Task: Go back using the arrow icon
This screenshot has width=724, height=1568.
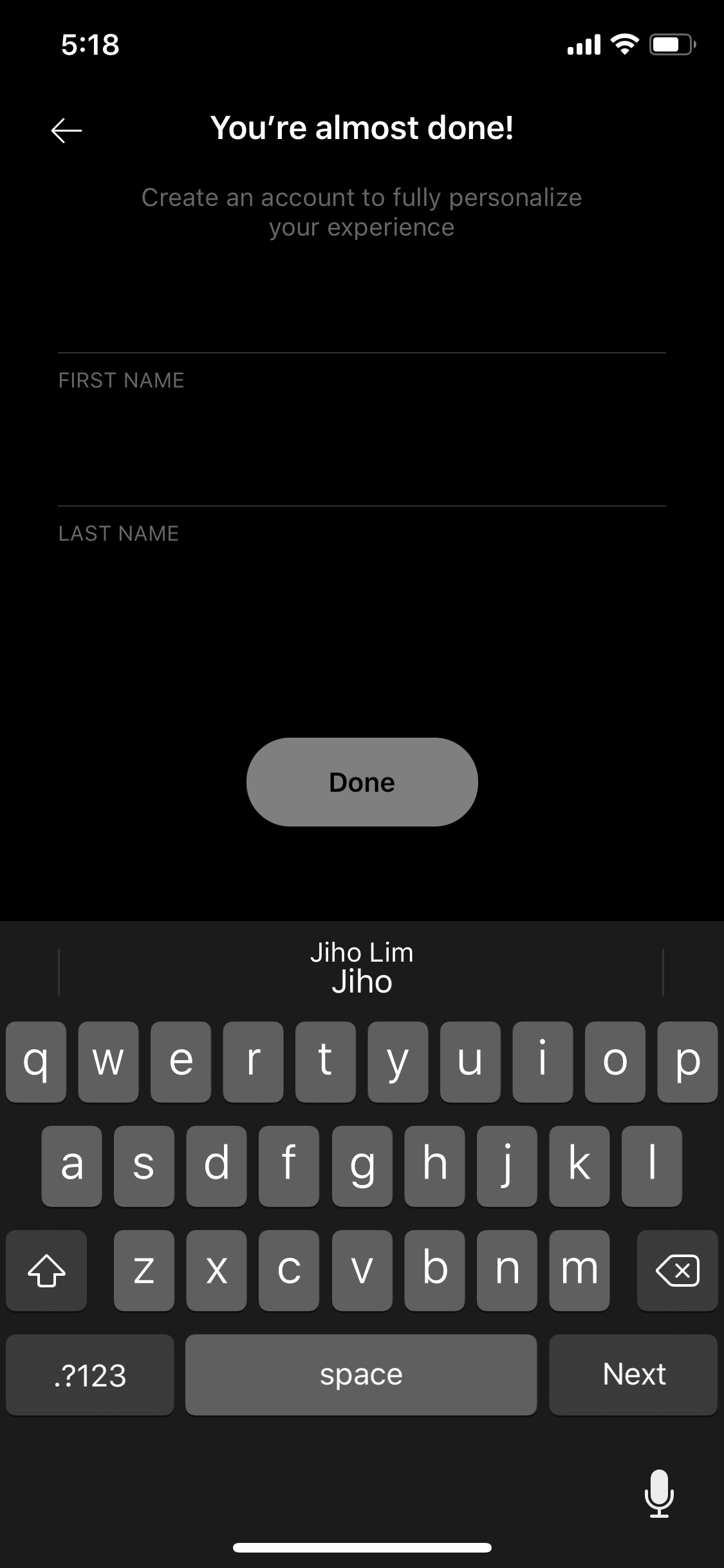Action: coord(66,131)
